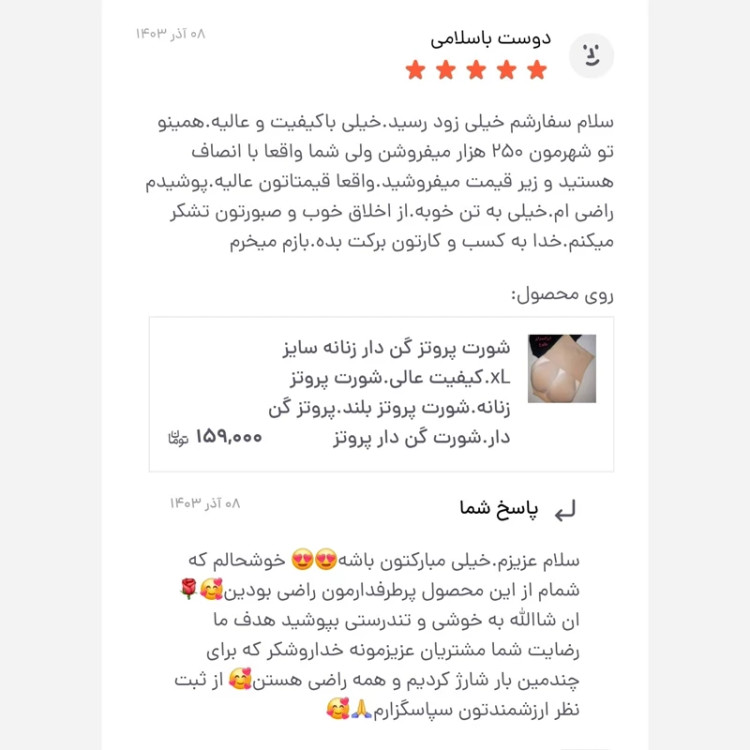This screenshot has width=750, height=750.
Task: Open the reviewed شورت پروتز گن دار product card
Action: (381, 393)
